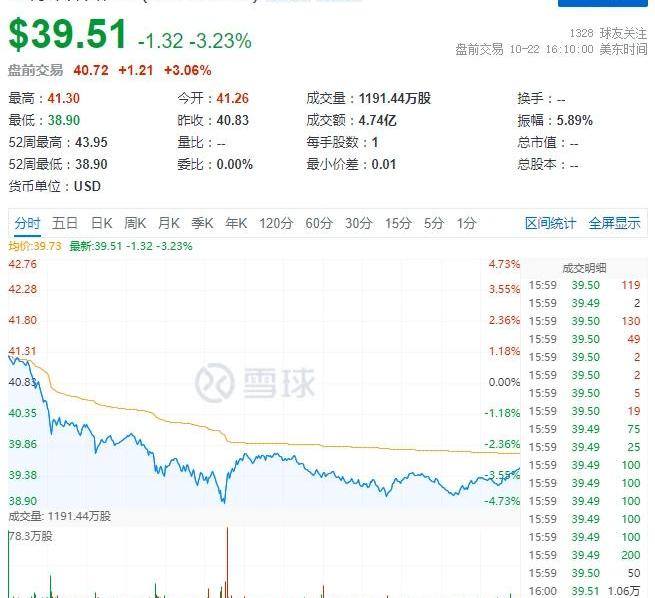This screenshot has width=655, height=598.
Task: Switch to the 周K chart
Action: point(135,223)
